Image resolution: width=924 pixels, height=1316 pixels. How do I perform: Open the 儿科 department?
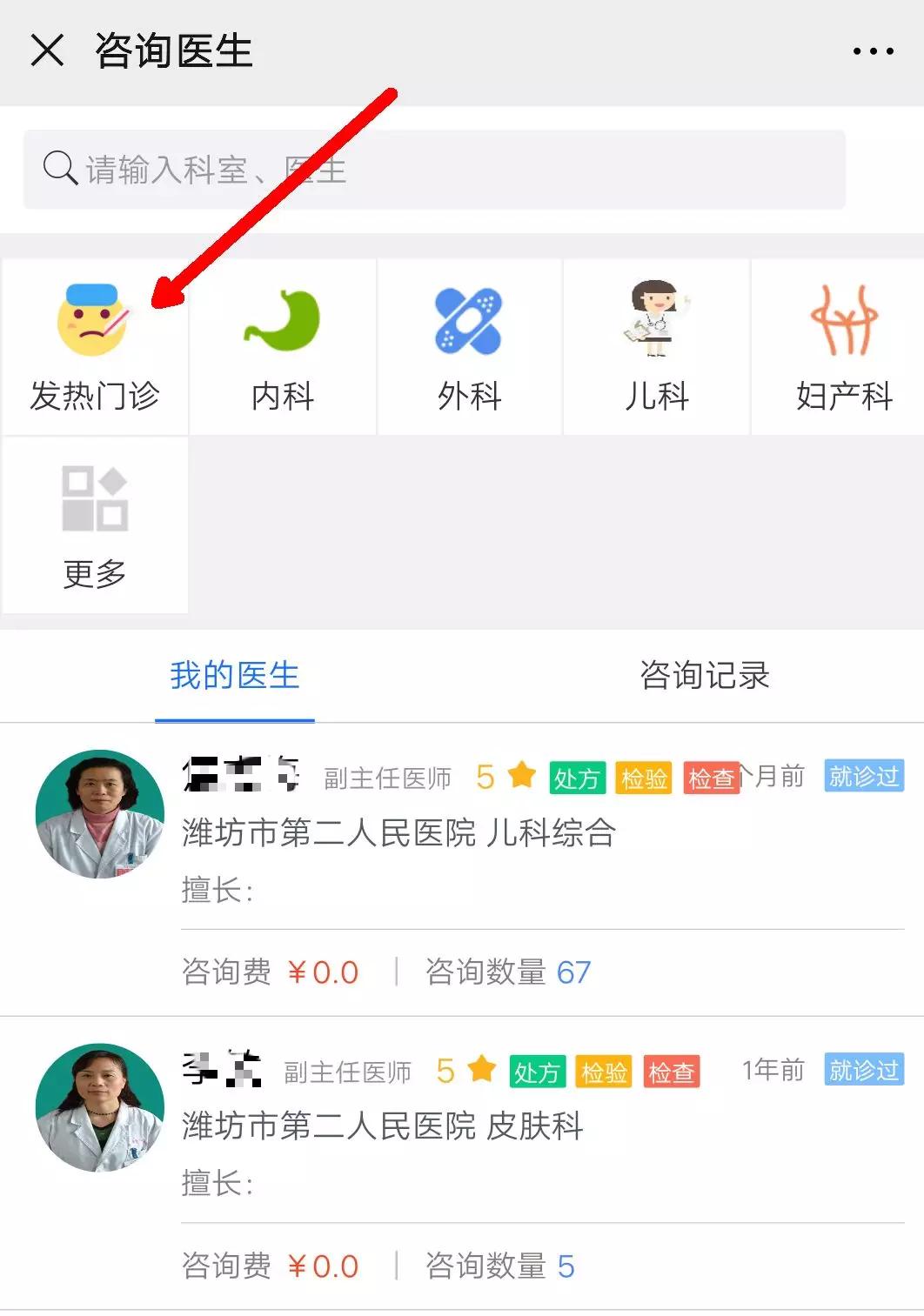pos(657,348)
